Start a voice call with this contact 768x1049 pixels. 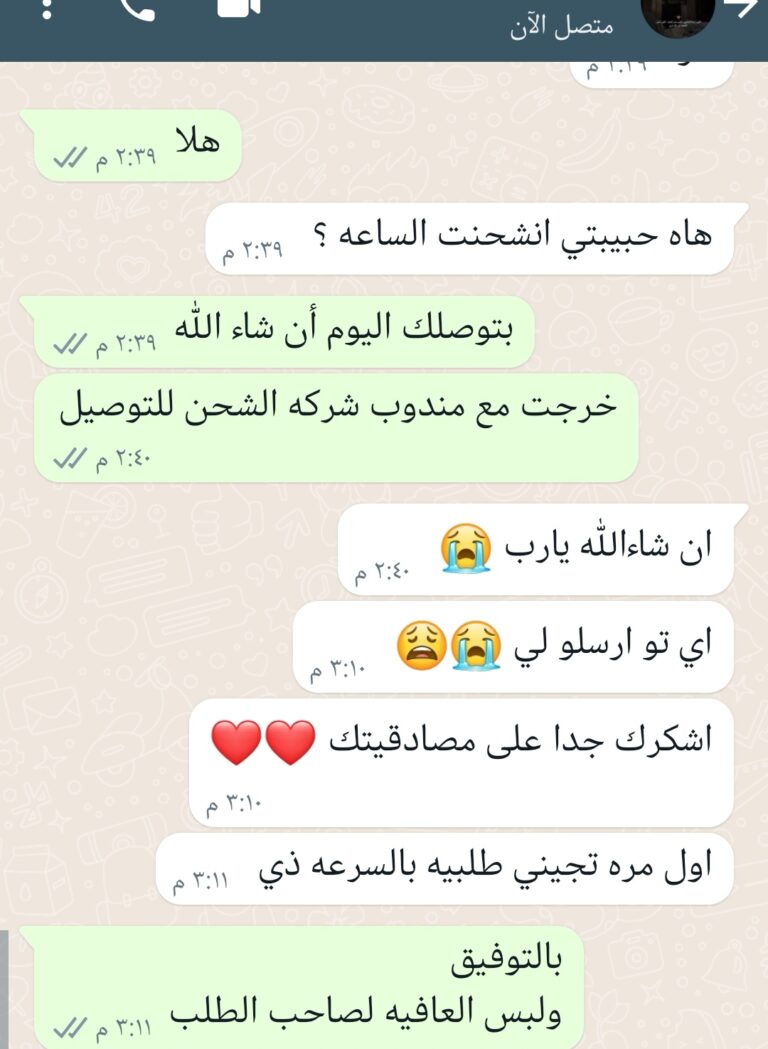coord(137,8)
